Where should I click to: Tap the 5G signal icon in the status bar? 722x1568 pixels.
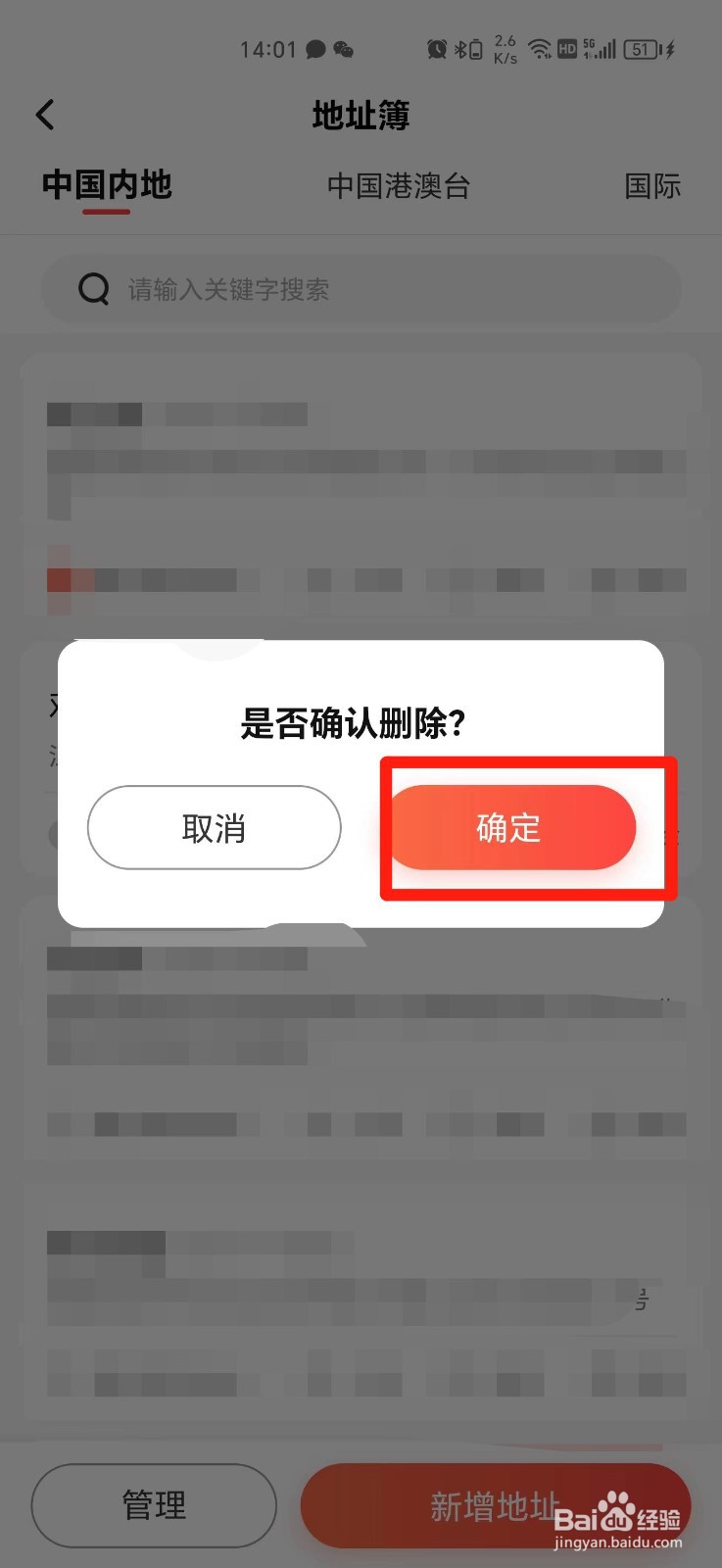(598, 48)
